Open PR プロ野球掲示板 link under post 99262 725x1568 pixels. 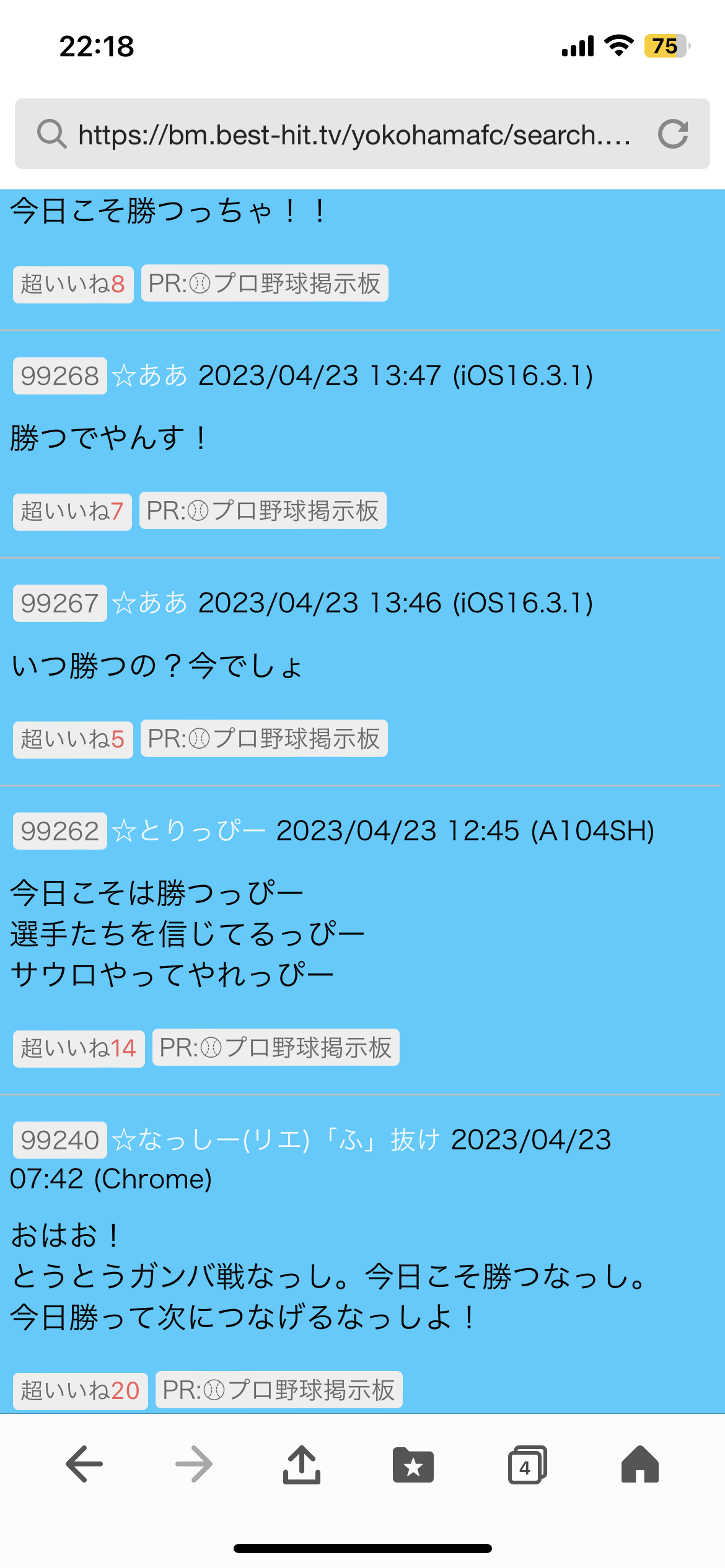coord(276,1047)
